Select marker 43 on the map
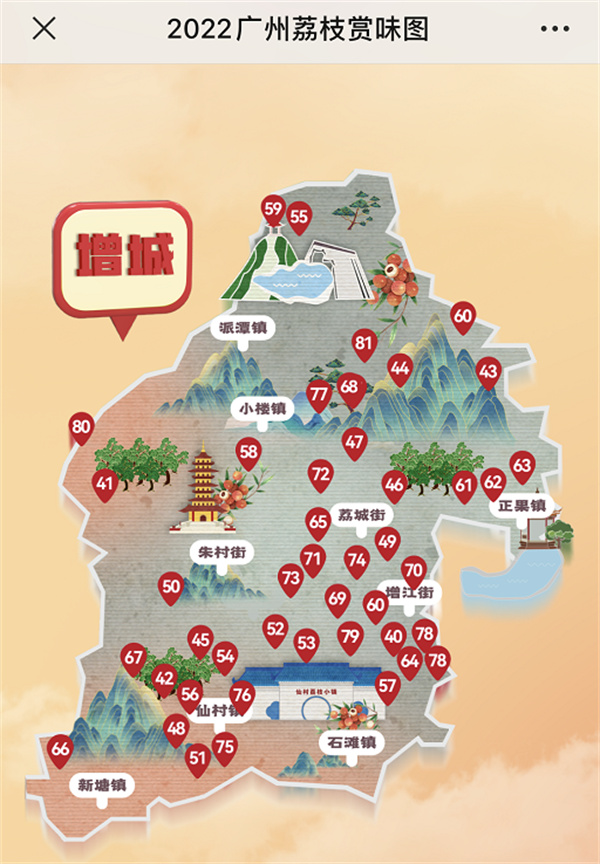The height and width of the screenshot is (864, 600). (x=488, y=373)
